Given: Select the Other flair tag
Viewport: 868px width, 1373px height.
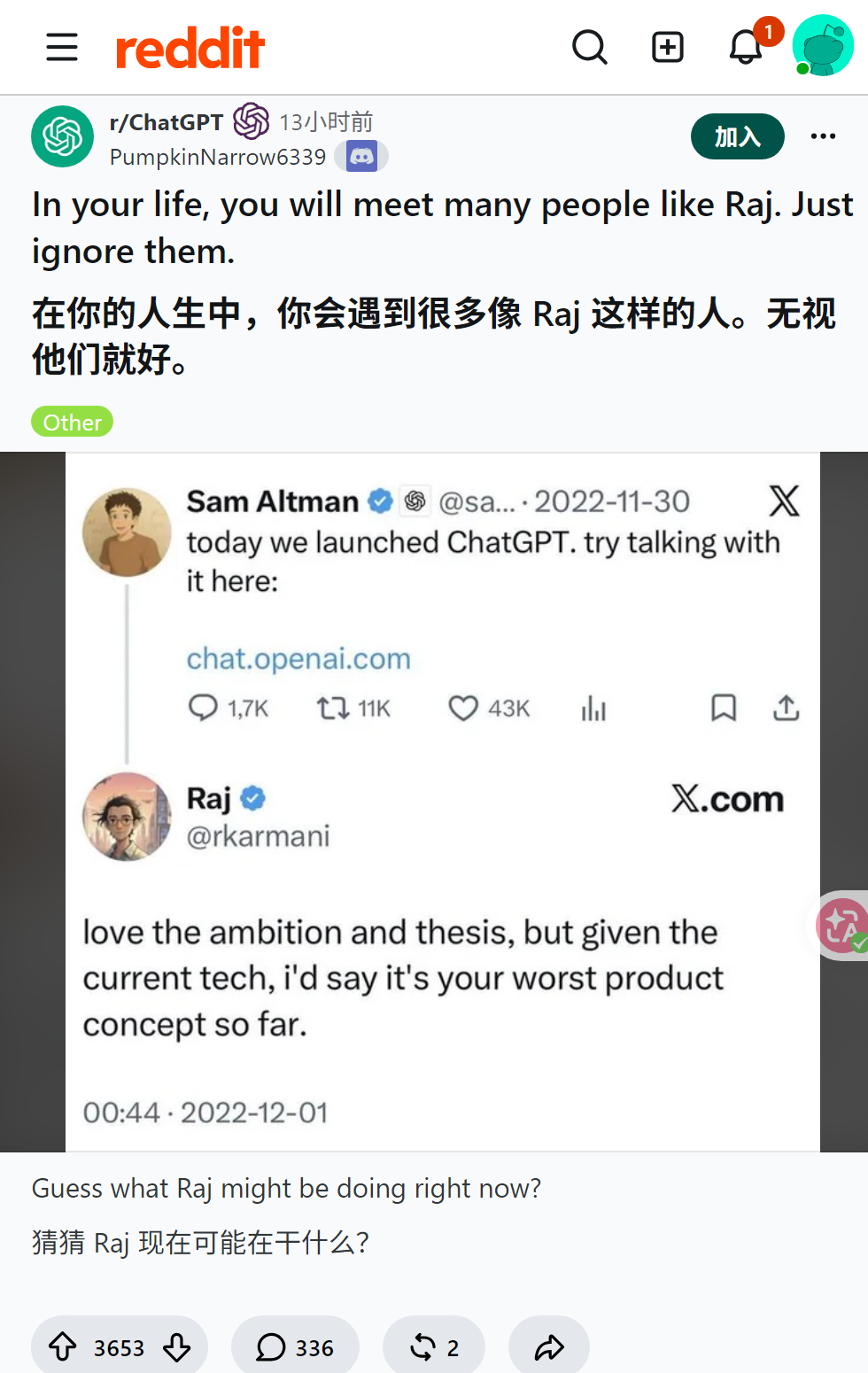Looking at the screenshot, I should coord(73,422).
